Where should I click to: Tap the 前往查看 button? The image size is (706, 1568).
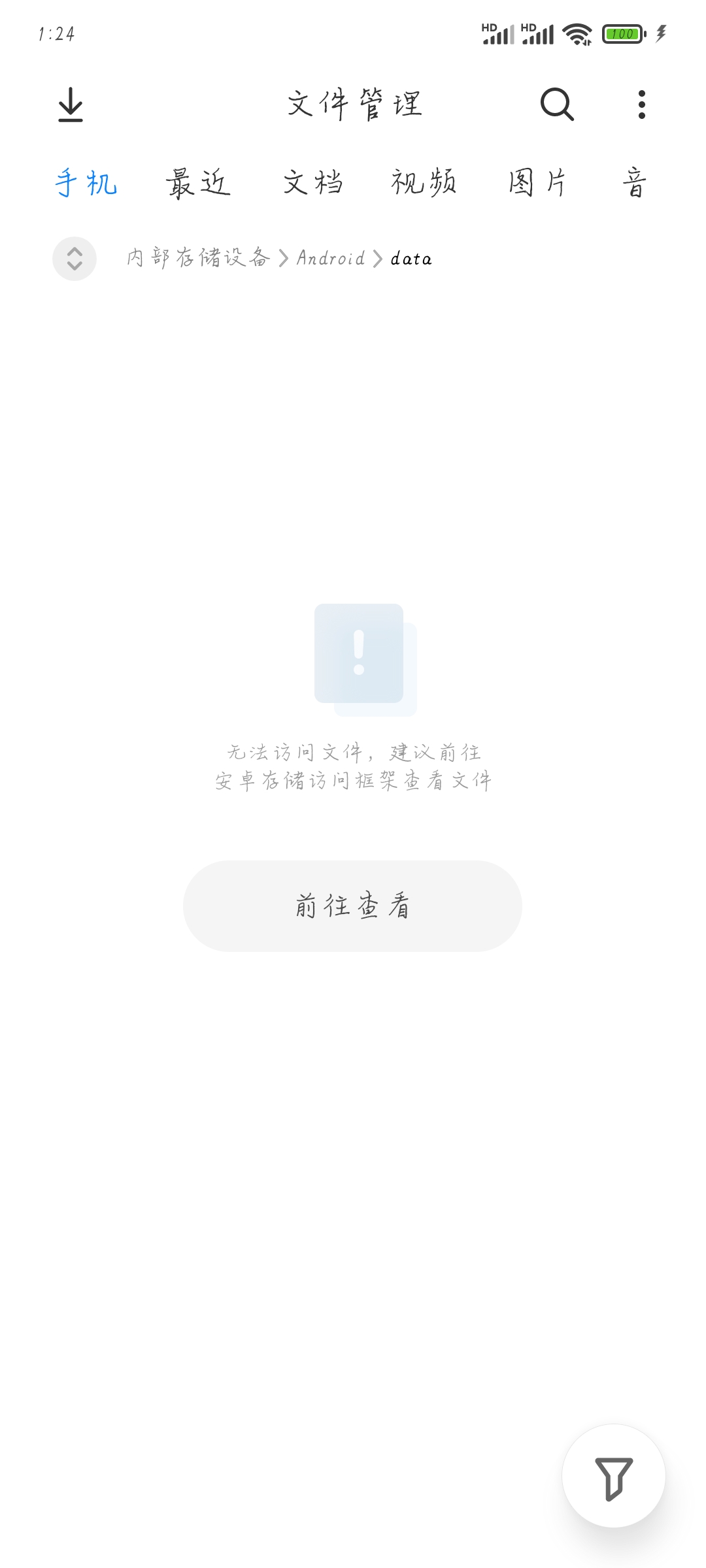[x=352, y=906]
